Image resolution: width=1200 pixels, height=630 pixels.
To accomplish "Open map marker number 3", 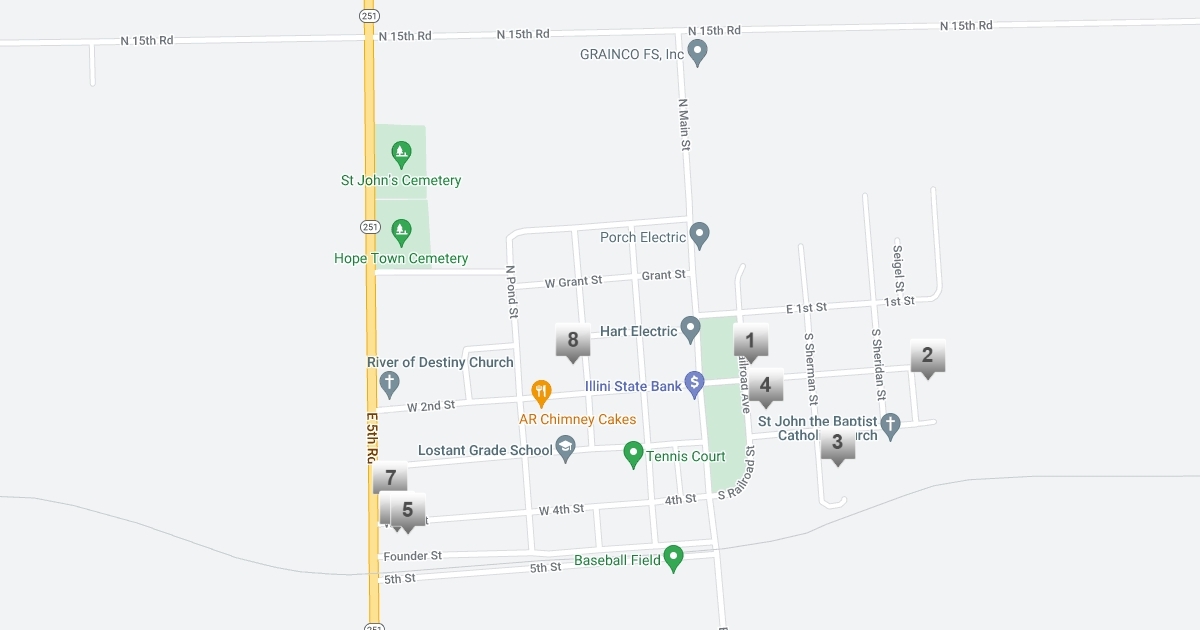I will click(837, 445).
